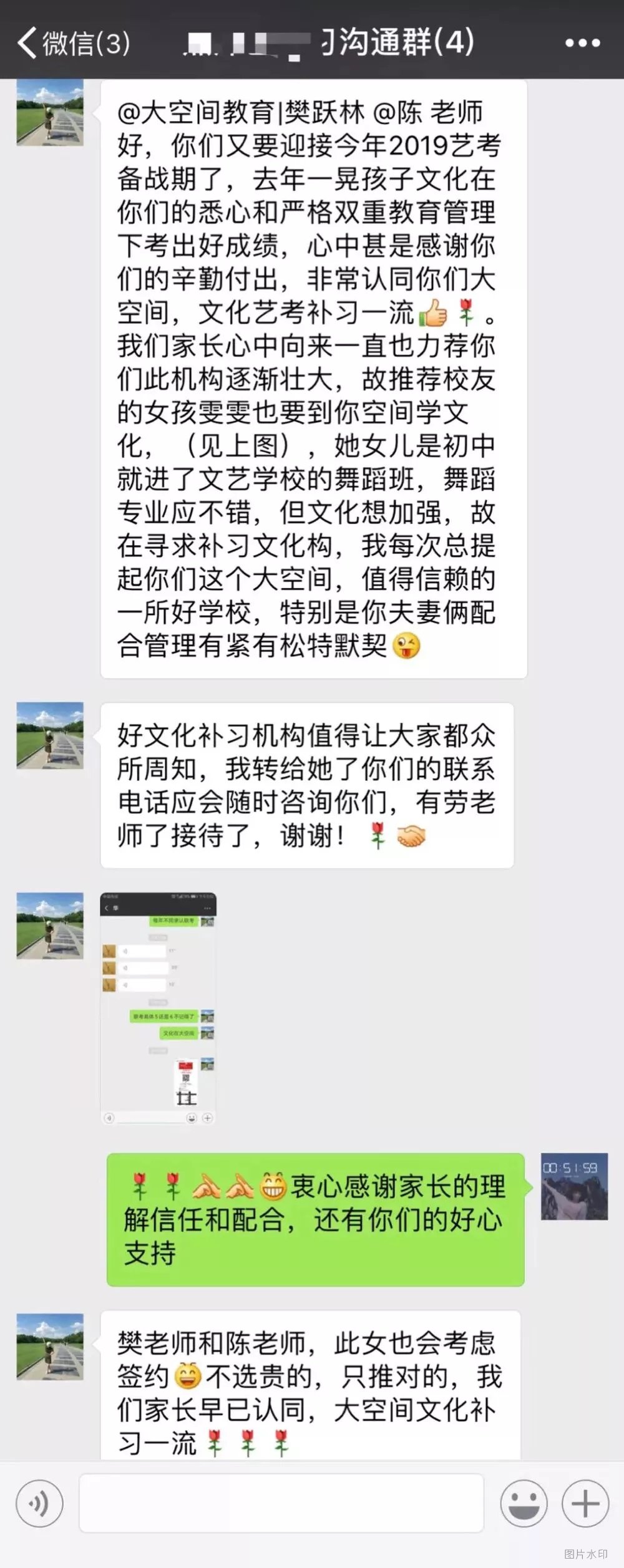Open the shared chat screenshot image
624x1568 pixels.
point(158,1009)
